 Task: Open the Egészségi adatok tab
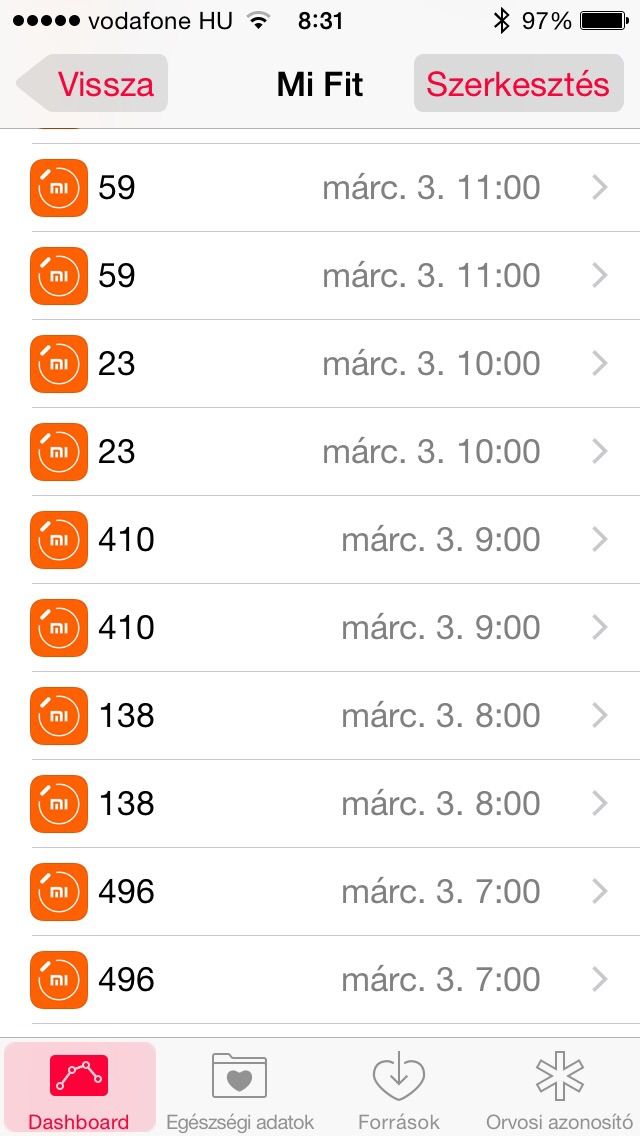240,1089
